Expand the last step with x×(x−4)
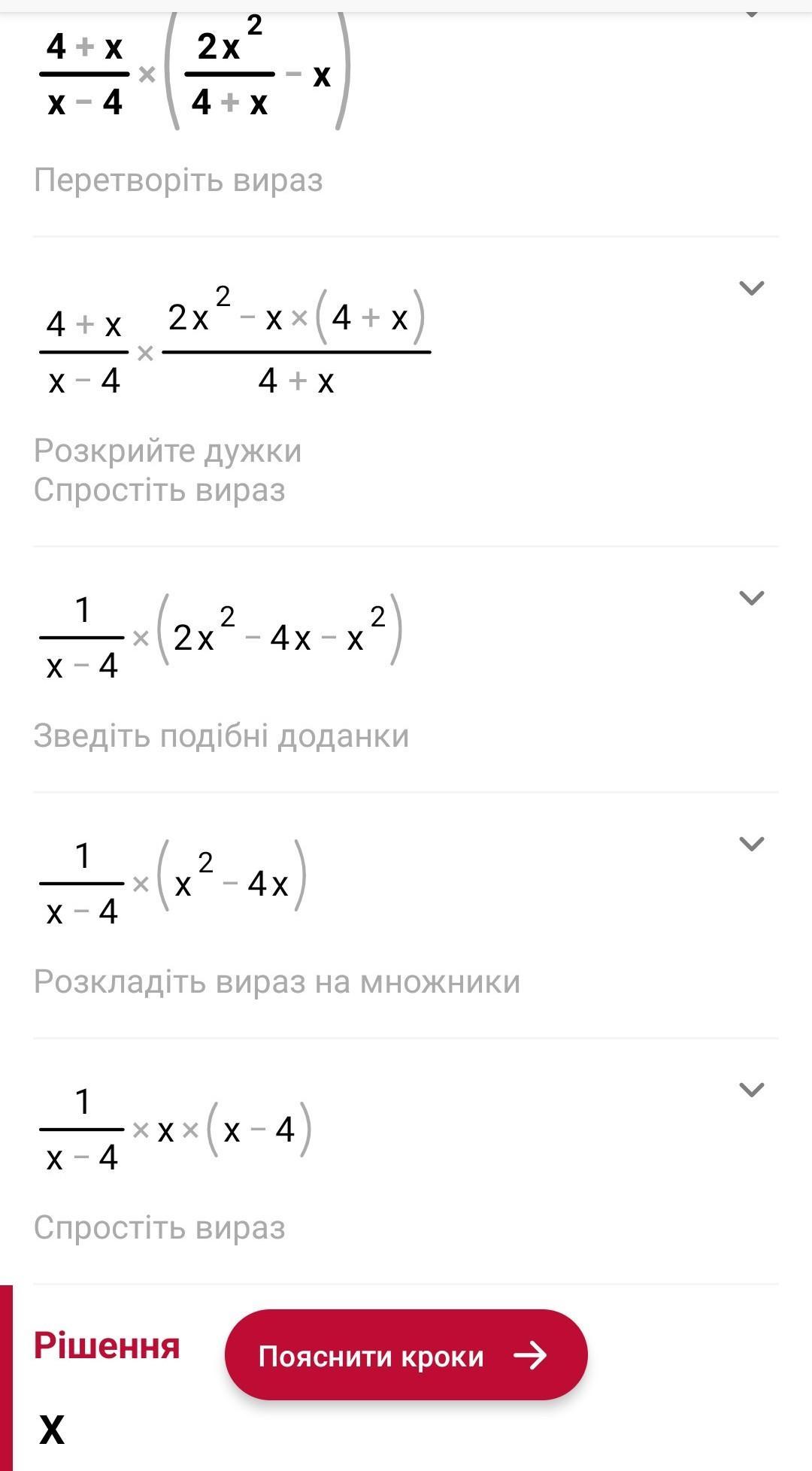This screenshot has width=812, height=1471. 752,1090
